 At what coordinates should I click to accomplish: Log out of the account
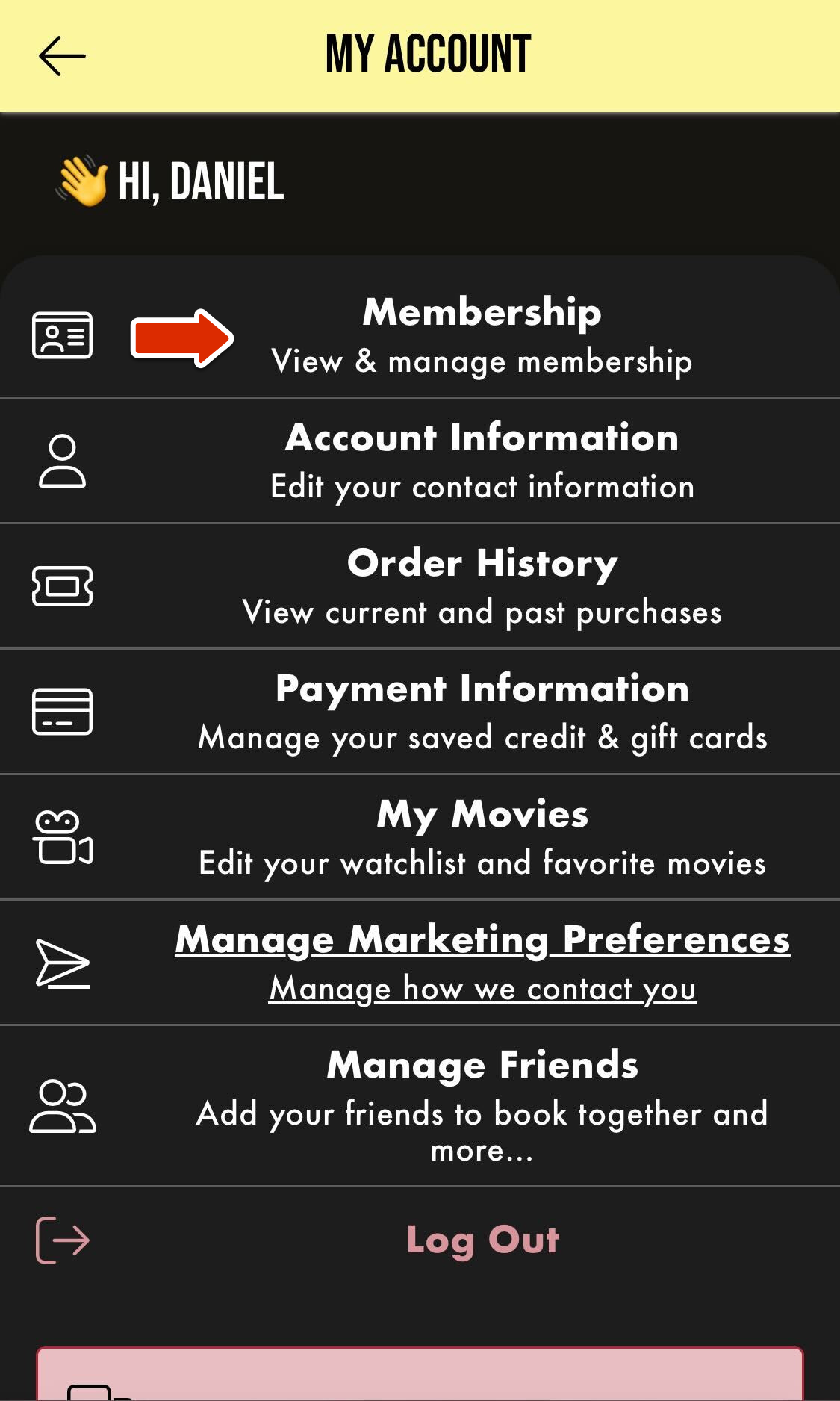click(x=482, y=1240)
